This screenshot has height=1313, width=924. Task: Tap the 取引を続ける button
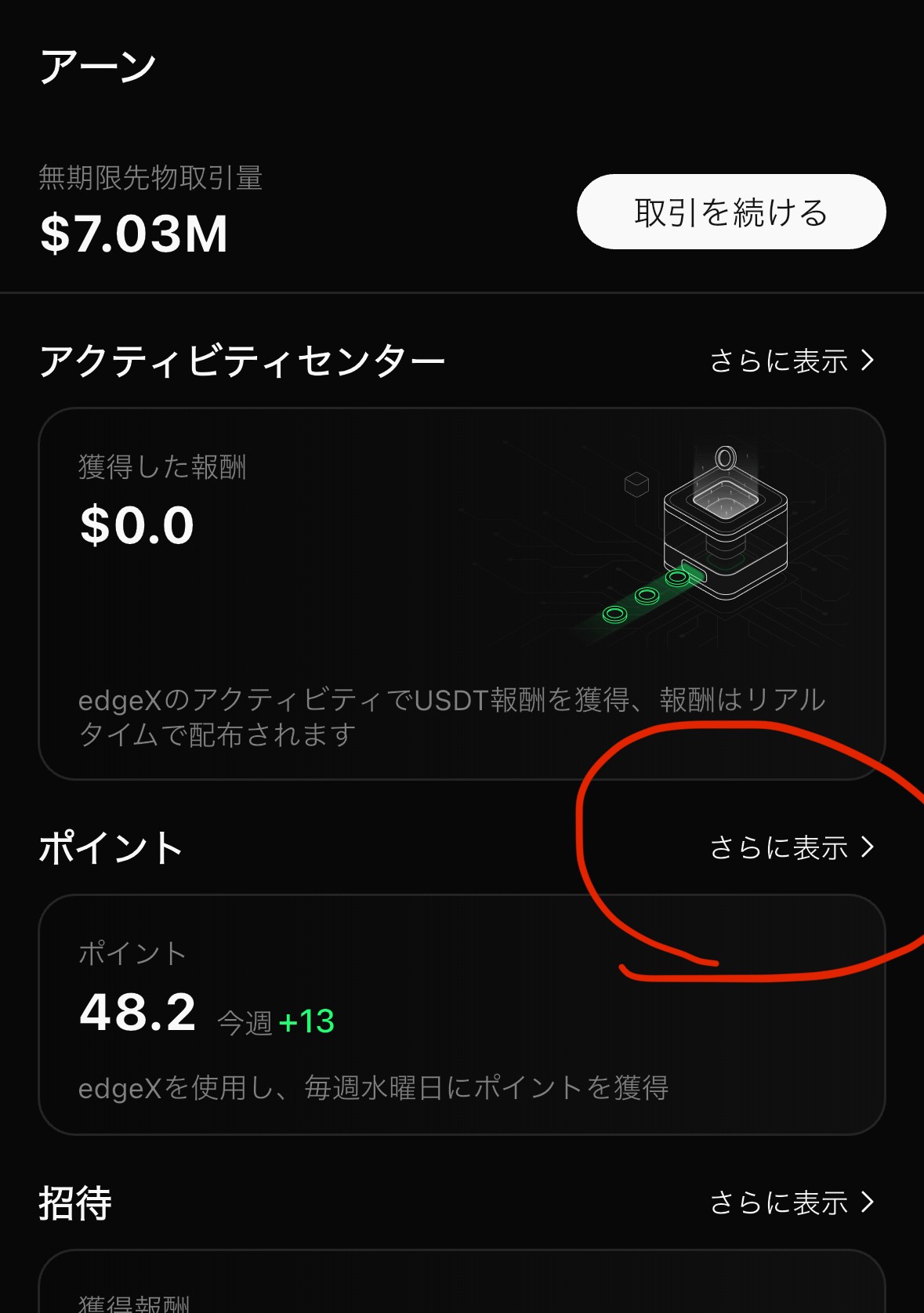(x=731, y=212)
